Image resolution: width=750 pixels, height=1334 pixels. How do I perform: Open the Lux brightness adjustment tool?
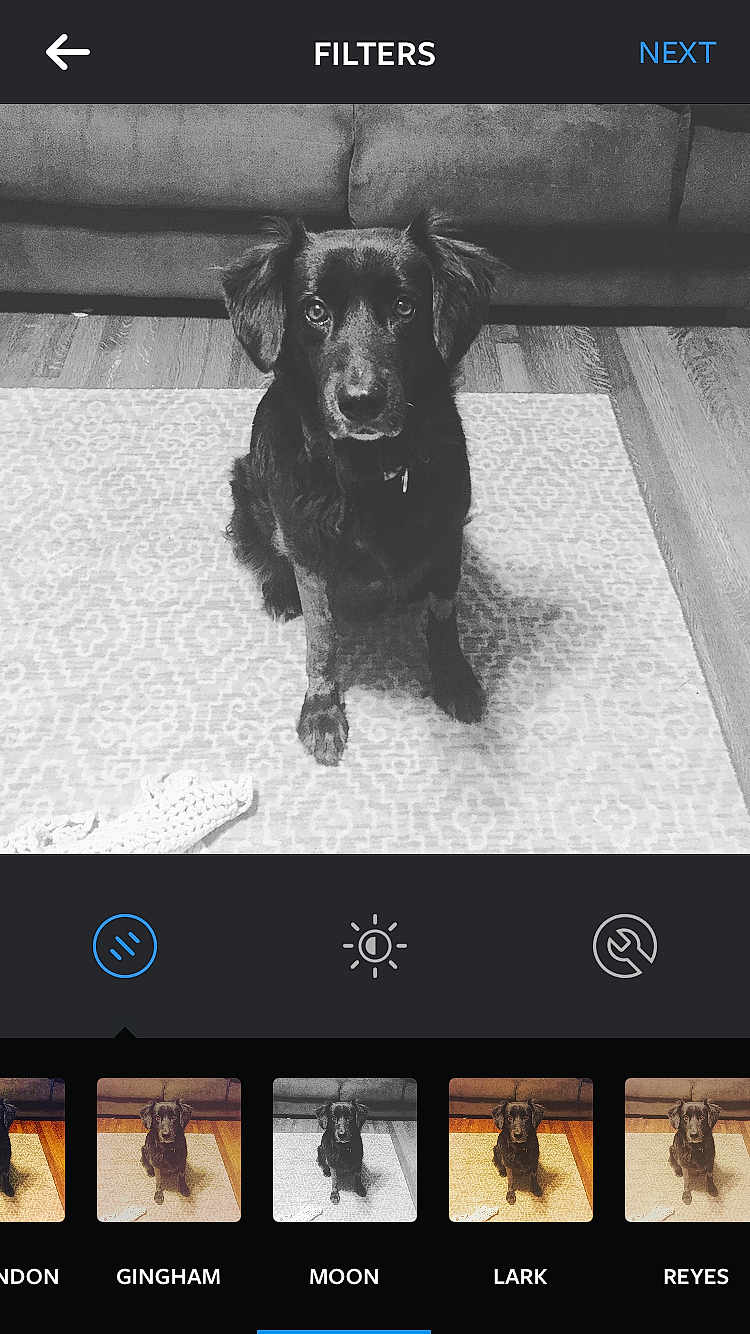coord(374,946)
